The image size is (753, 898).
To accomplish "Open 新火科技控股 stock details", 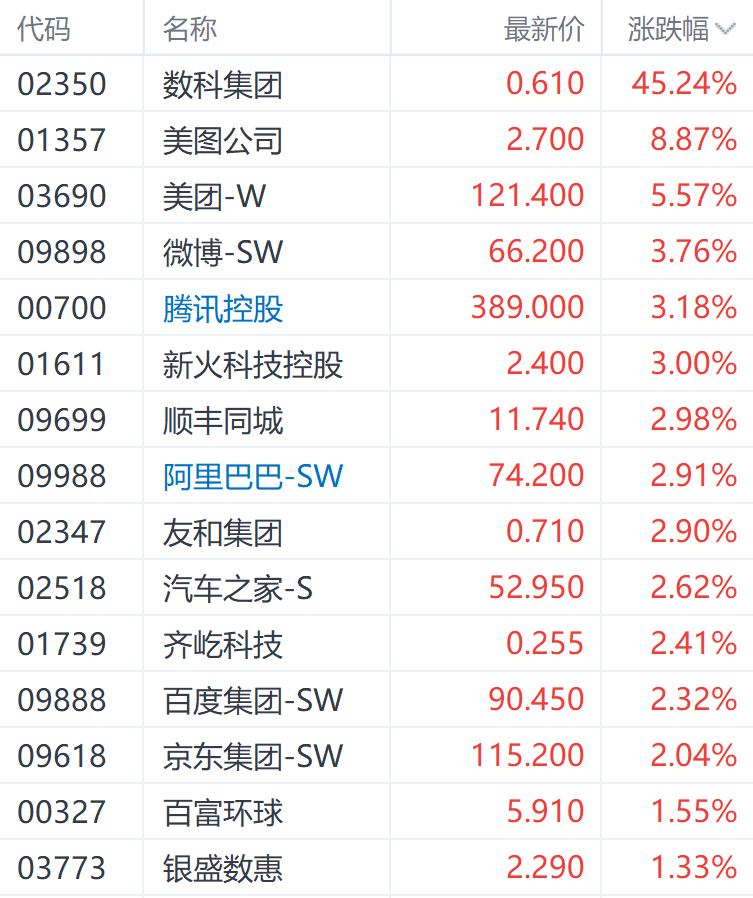I will [253, 364].
